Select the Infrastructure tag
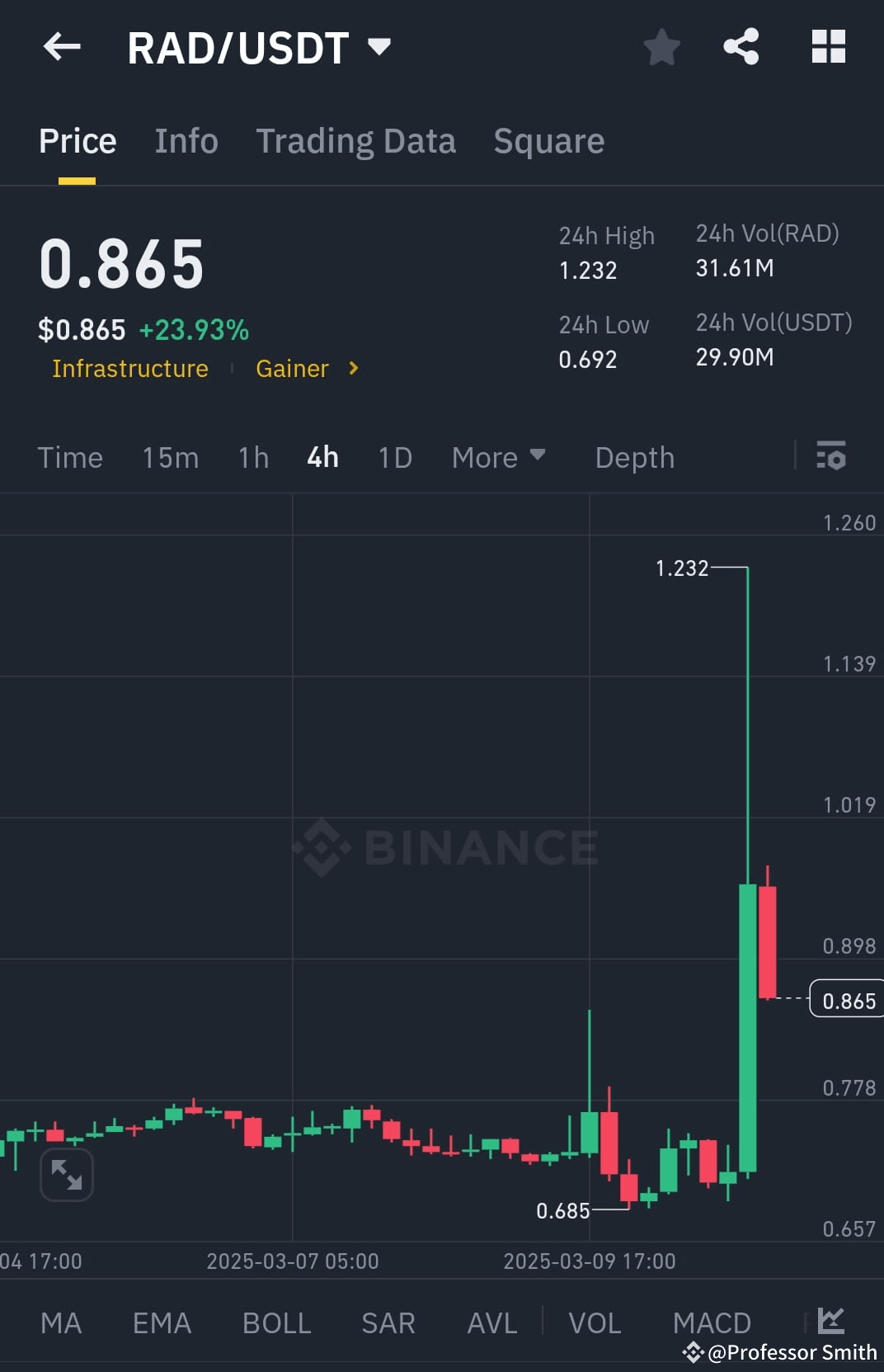 [x=129, y=369]
